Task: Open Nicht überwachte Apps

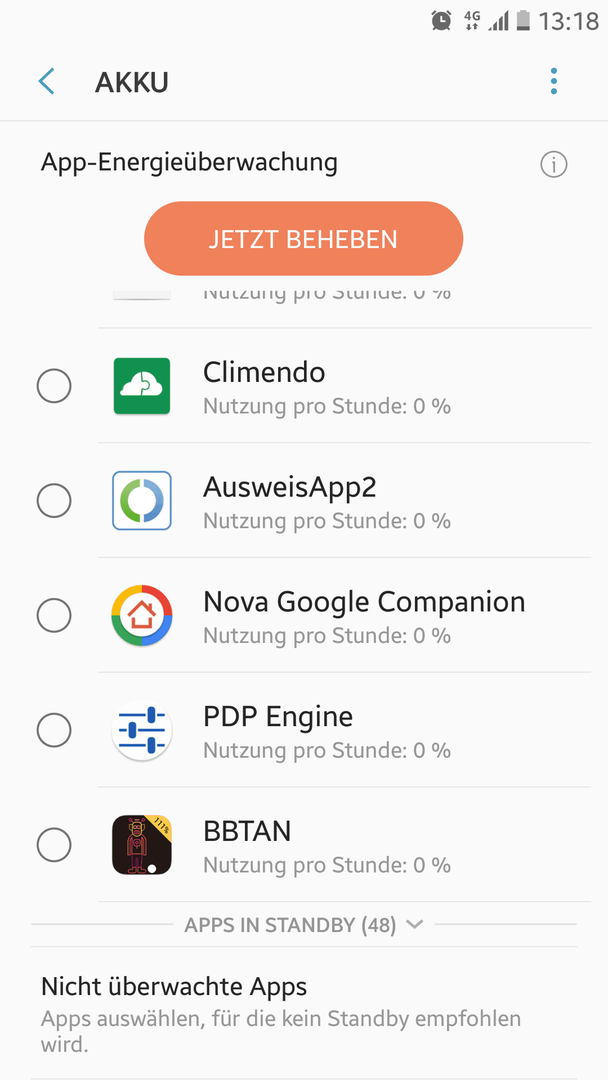Action: click(304, 1012)
